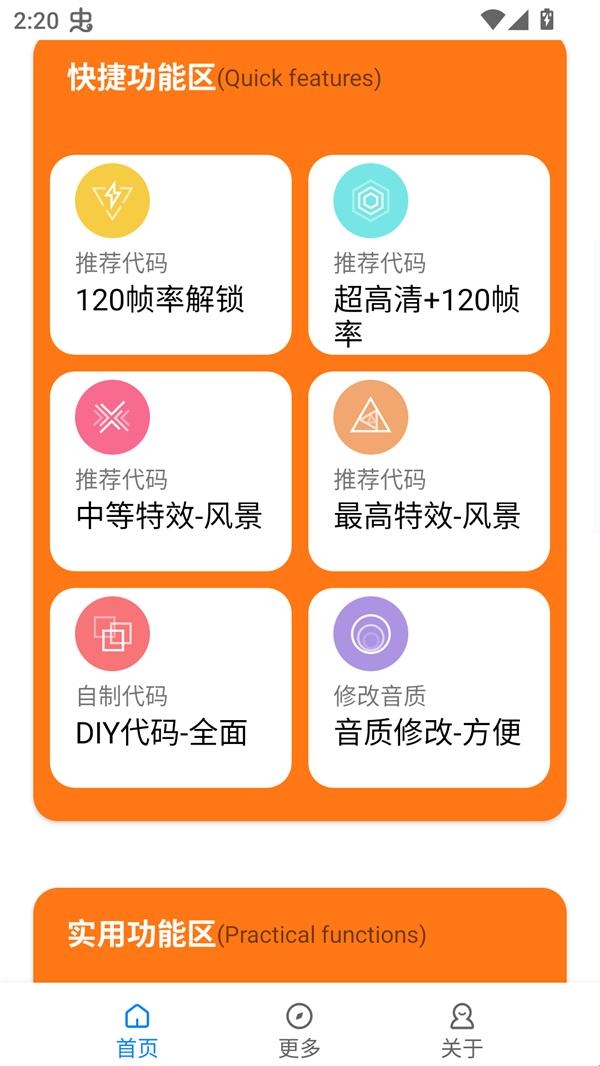Go to the 首页 tab

click(137, 1030)
